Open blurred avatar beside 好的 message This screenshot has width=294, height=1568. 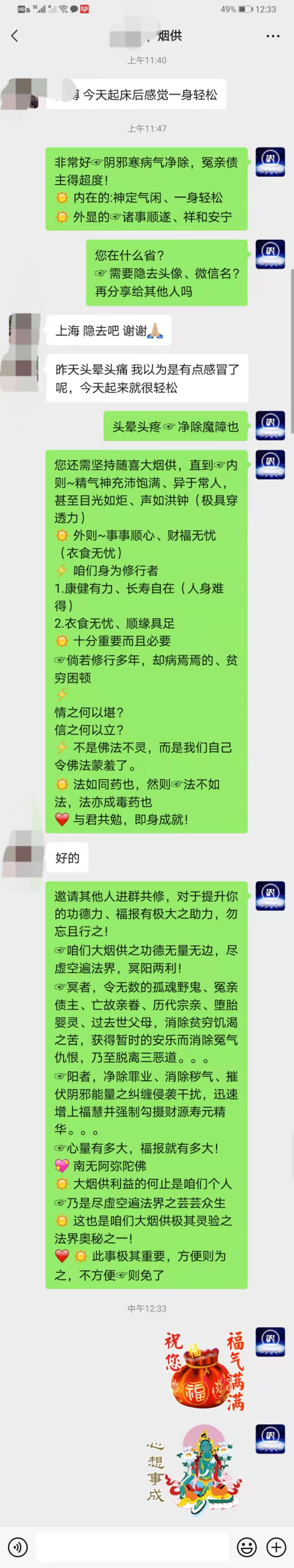(x=24, y=858)
